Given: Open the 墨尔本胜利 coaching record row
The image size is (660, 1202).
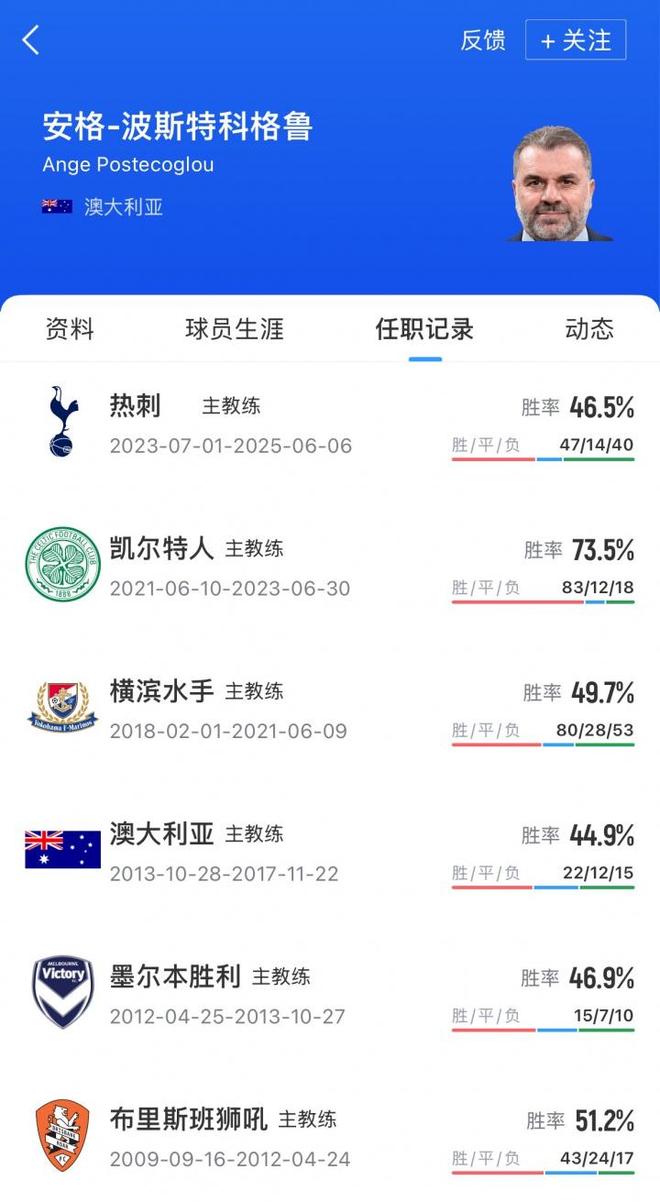Looking at the screenshot, I should pos(330,994).
